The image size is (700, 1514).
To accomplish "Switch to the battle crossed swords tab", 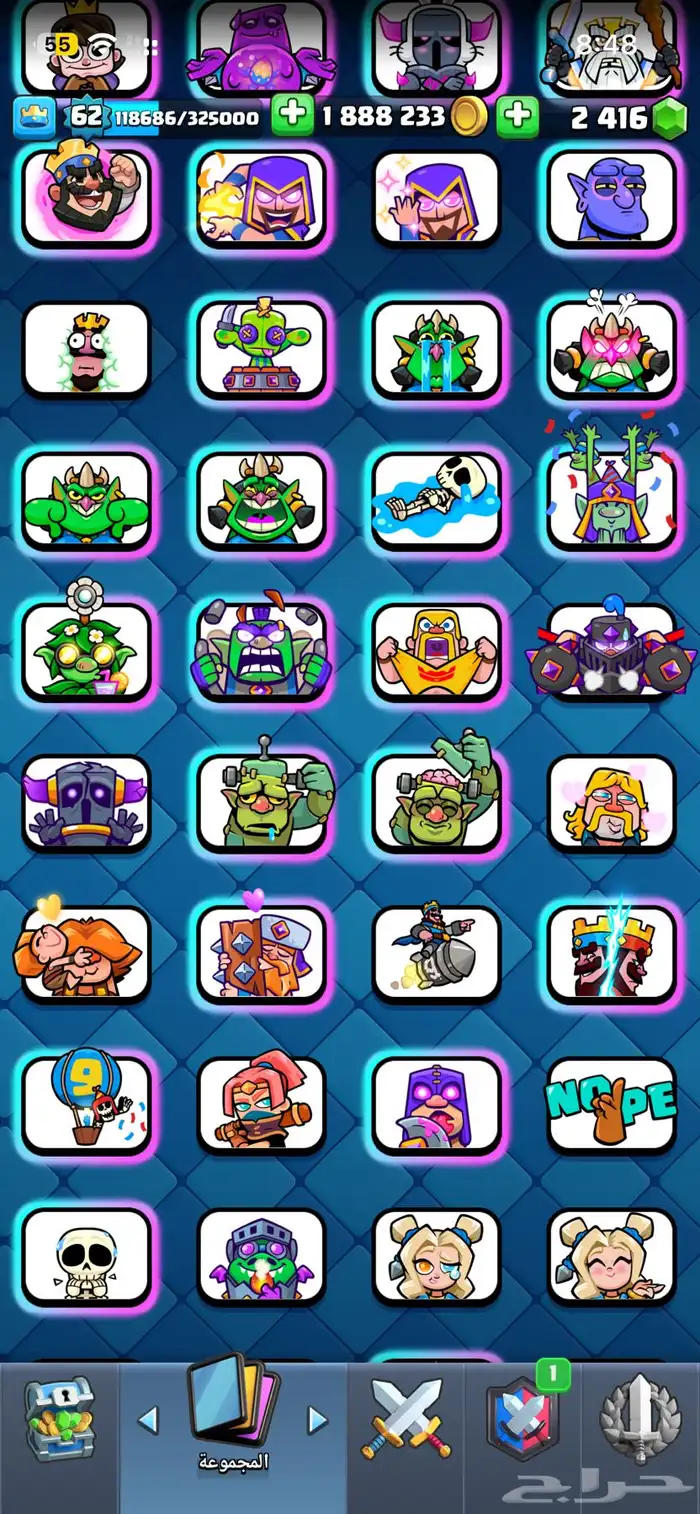I will coord(407,1420).
